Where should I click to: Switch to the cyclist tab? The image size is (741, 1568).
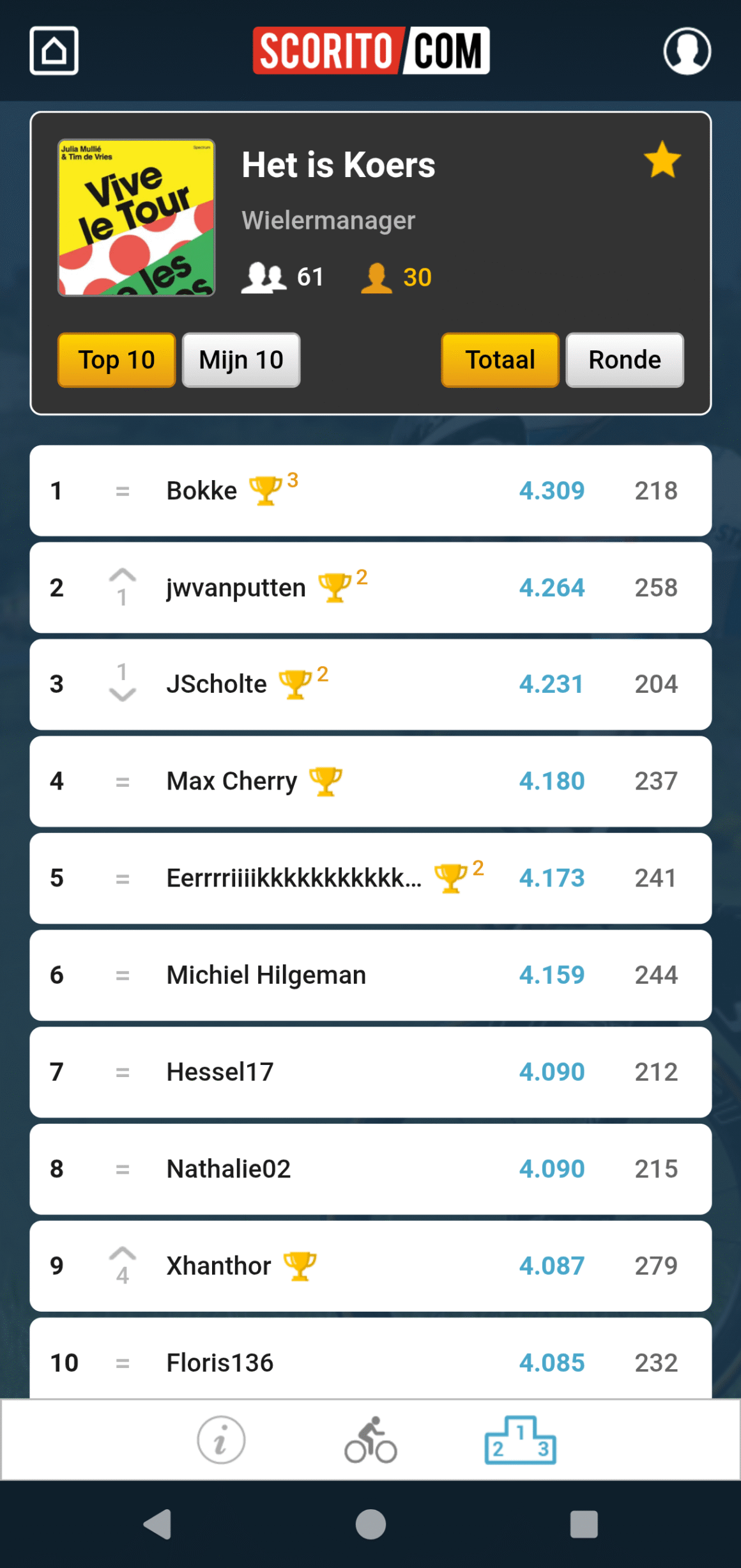click(370, 1440)
